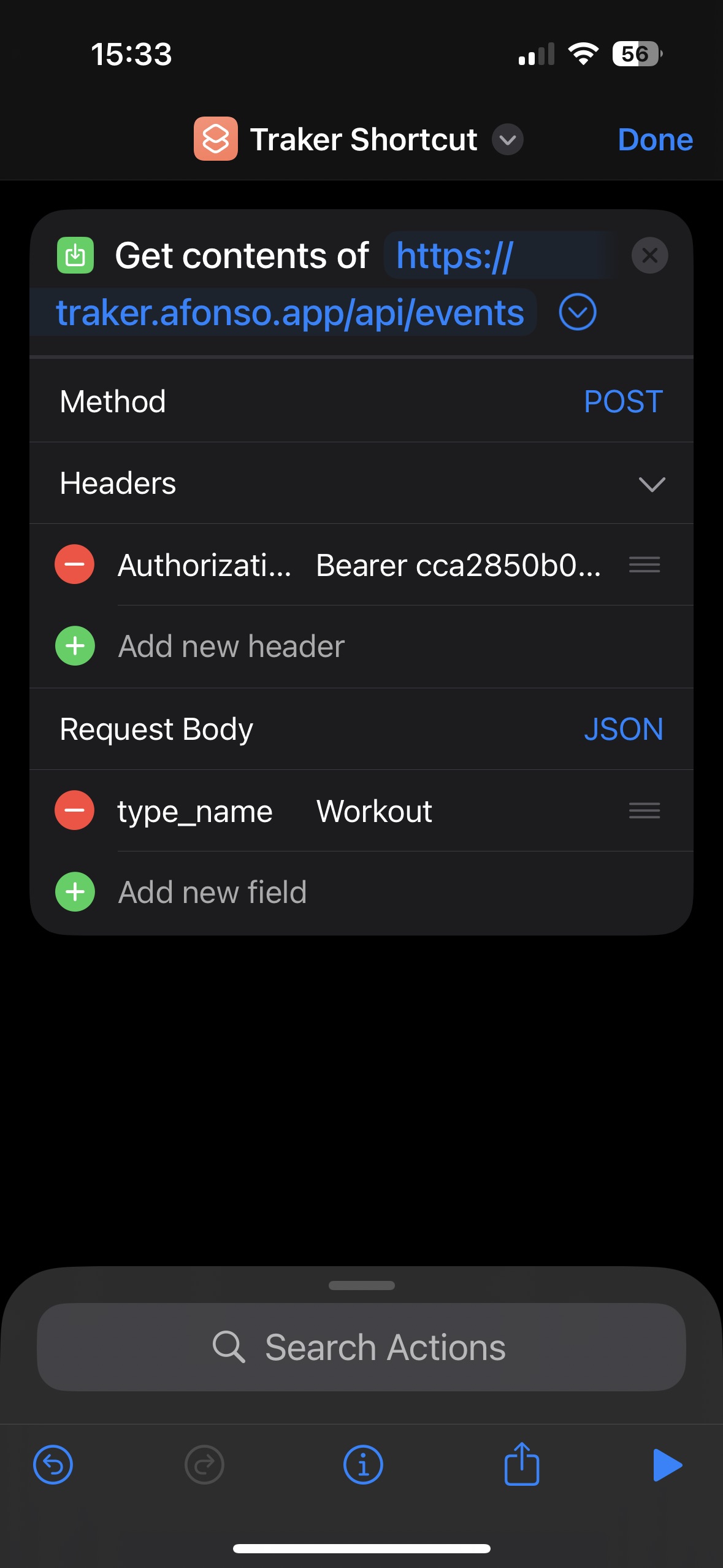Tap the share icon in bottom toolbar
Screen dimensions: 723x1568
point(520,1466)
